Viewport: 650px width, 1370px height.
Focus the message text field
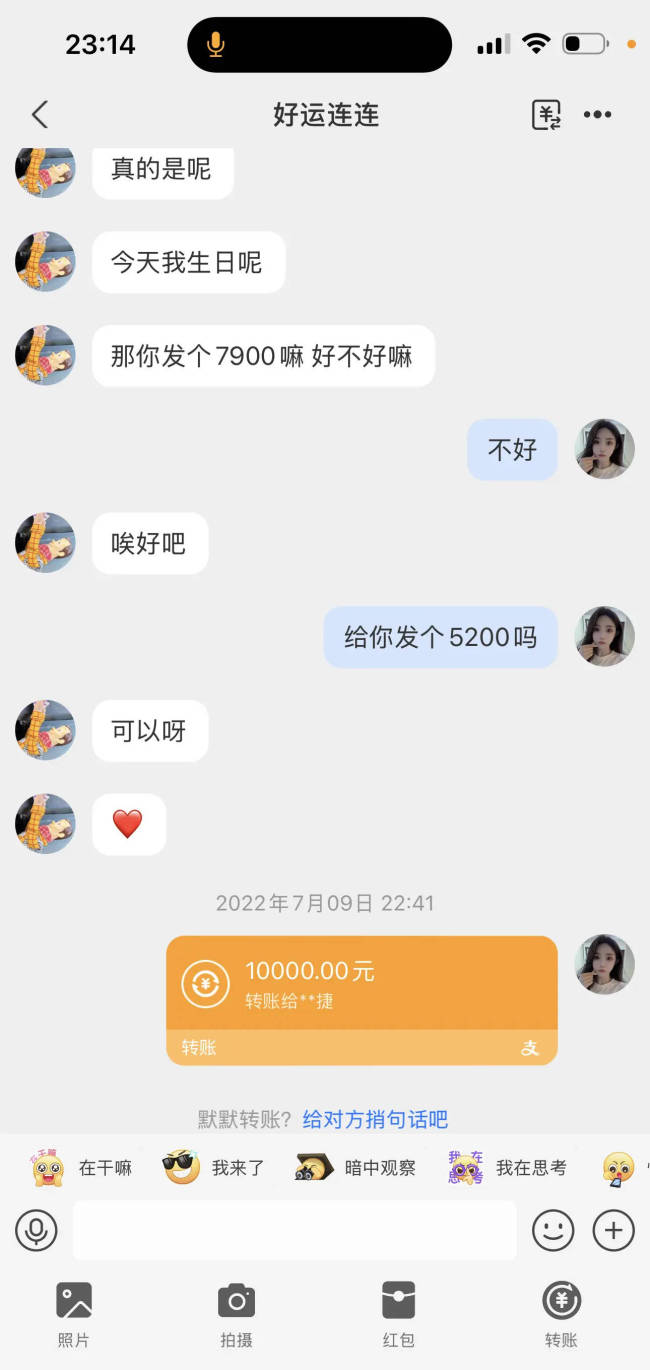pyautogui.click(x=294, y=1230)
